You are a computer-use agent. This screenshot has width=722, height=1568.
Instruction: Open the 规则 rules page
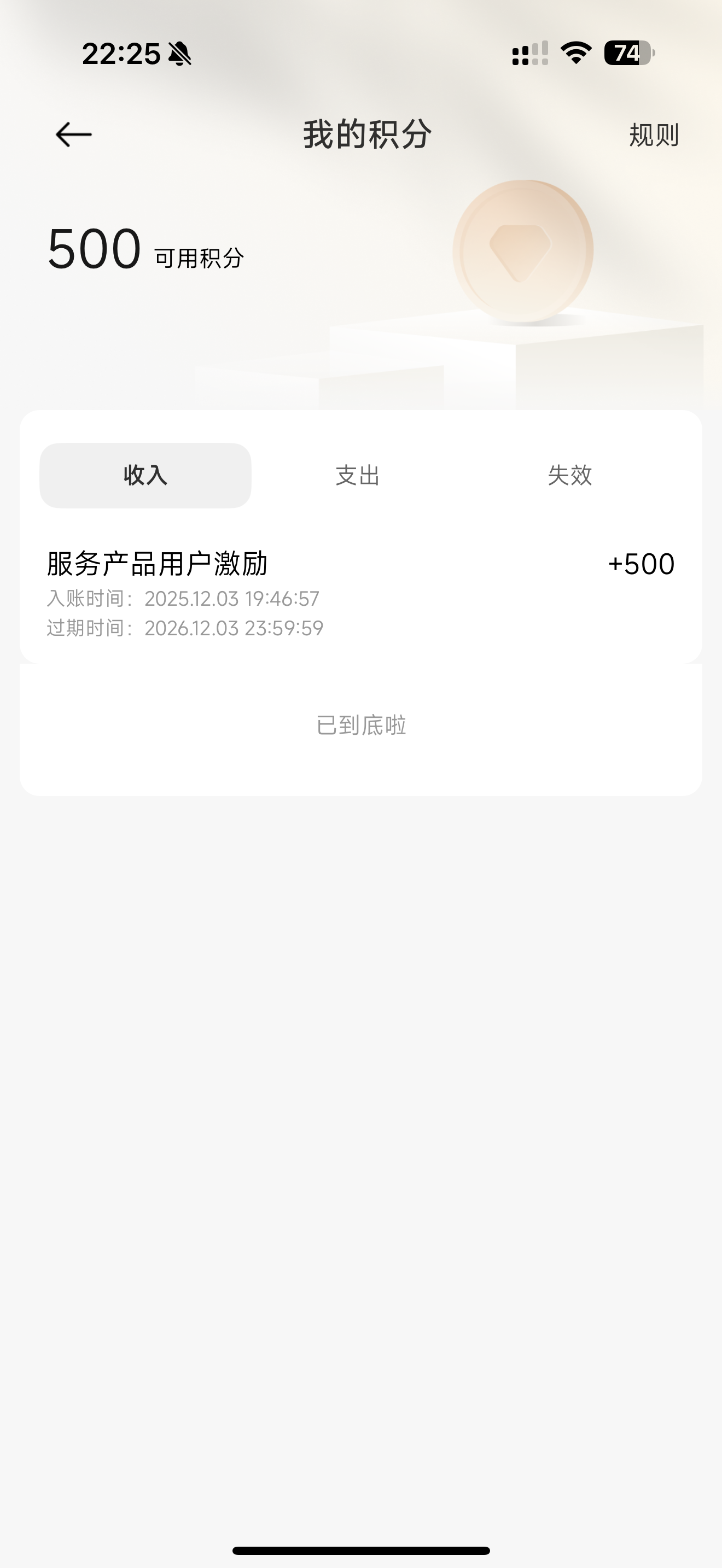point(653,135)
